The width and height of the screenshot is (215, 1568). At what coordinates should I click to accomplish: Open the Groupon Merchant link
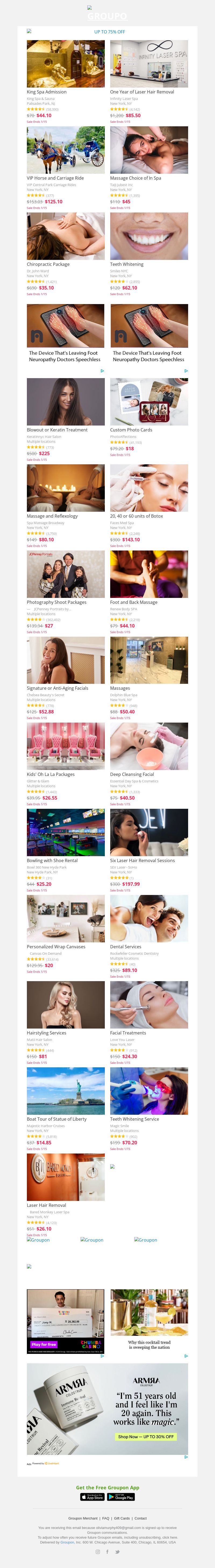pos(83,1518)
